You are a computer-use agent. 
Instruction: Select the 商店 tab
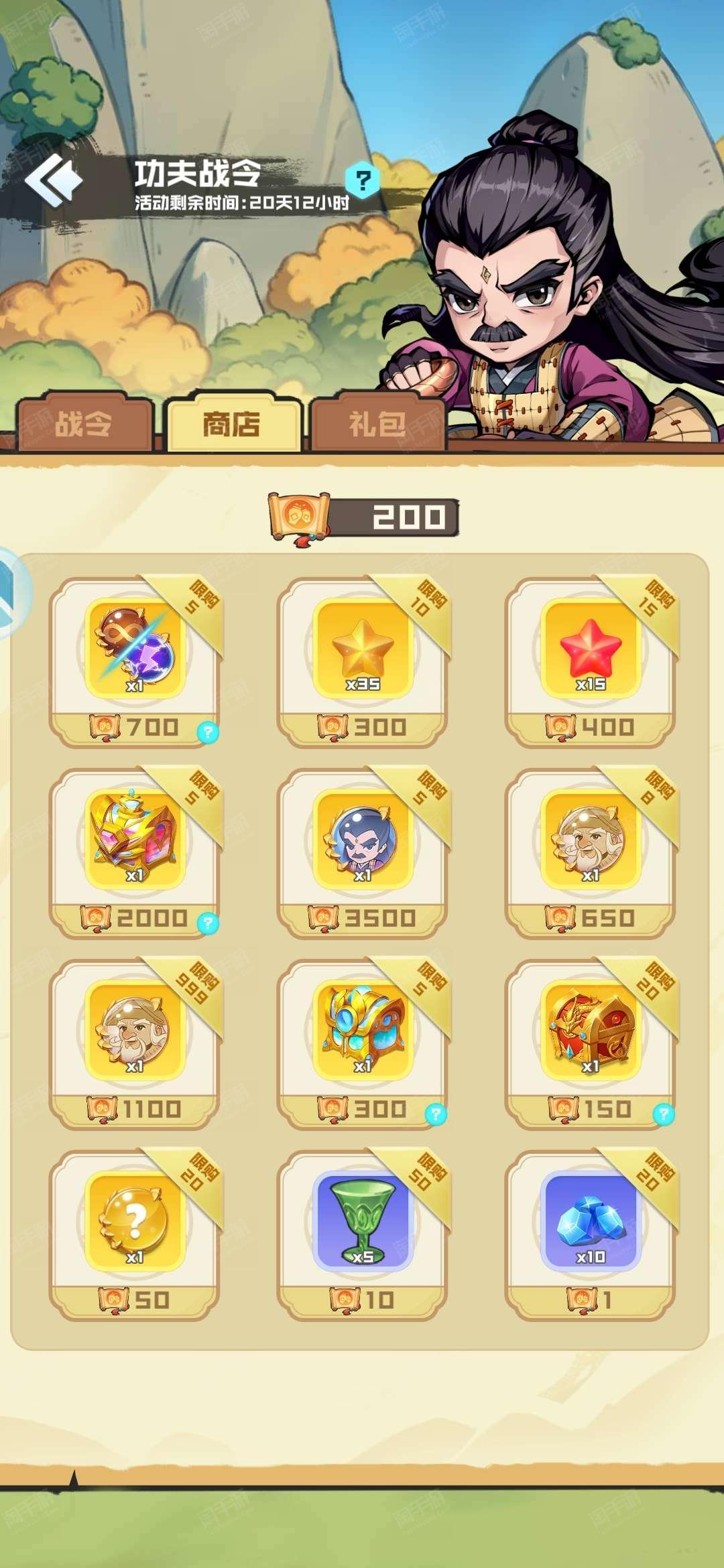[232, 423]
